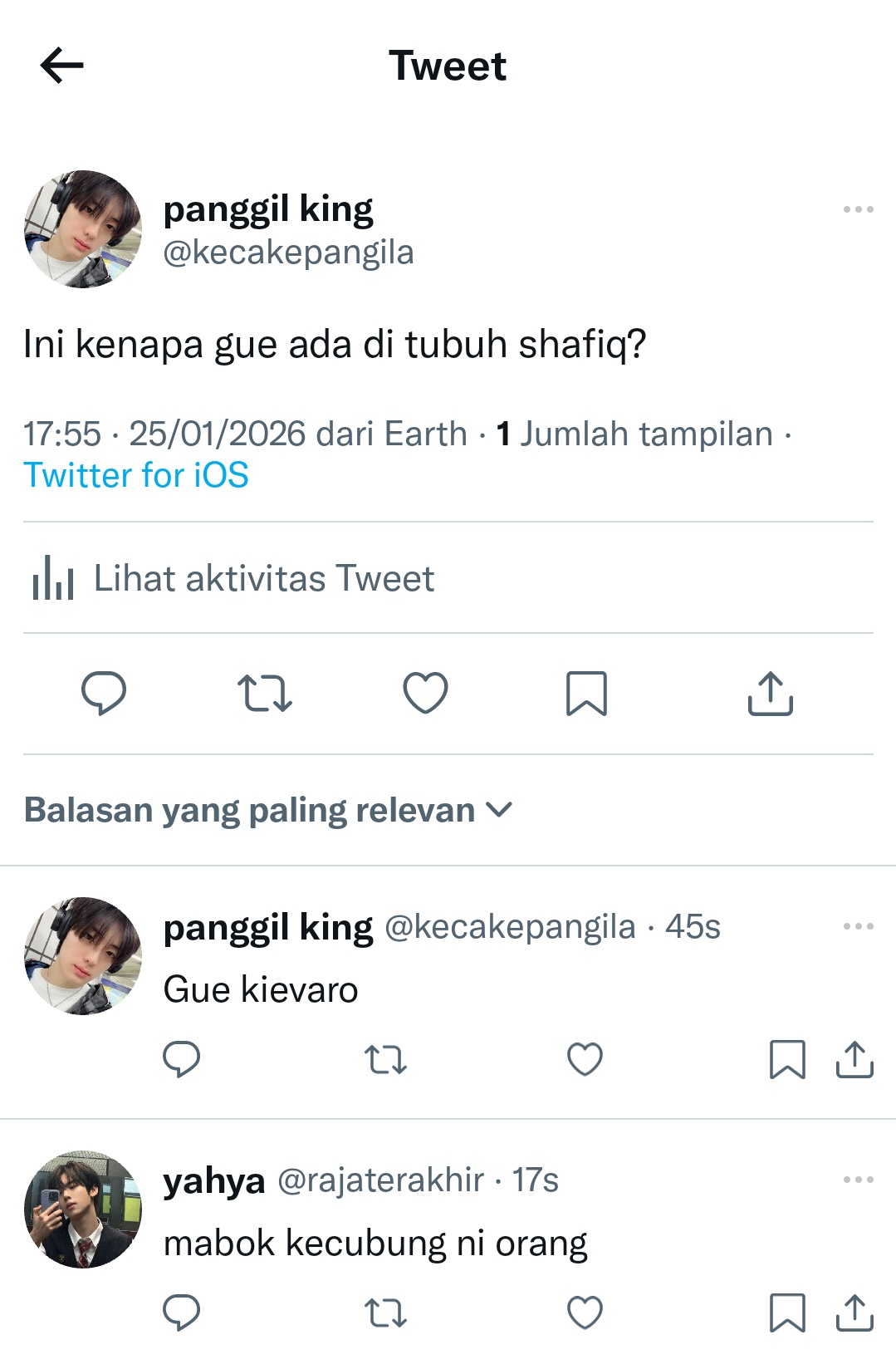
Task: Like the "Gue kievaro" reply
Action: coord(585,1059)
